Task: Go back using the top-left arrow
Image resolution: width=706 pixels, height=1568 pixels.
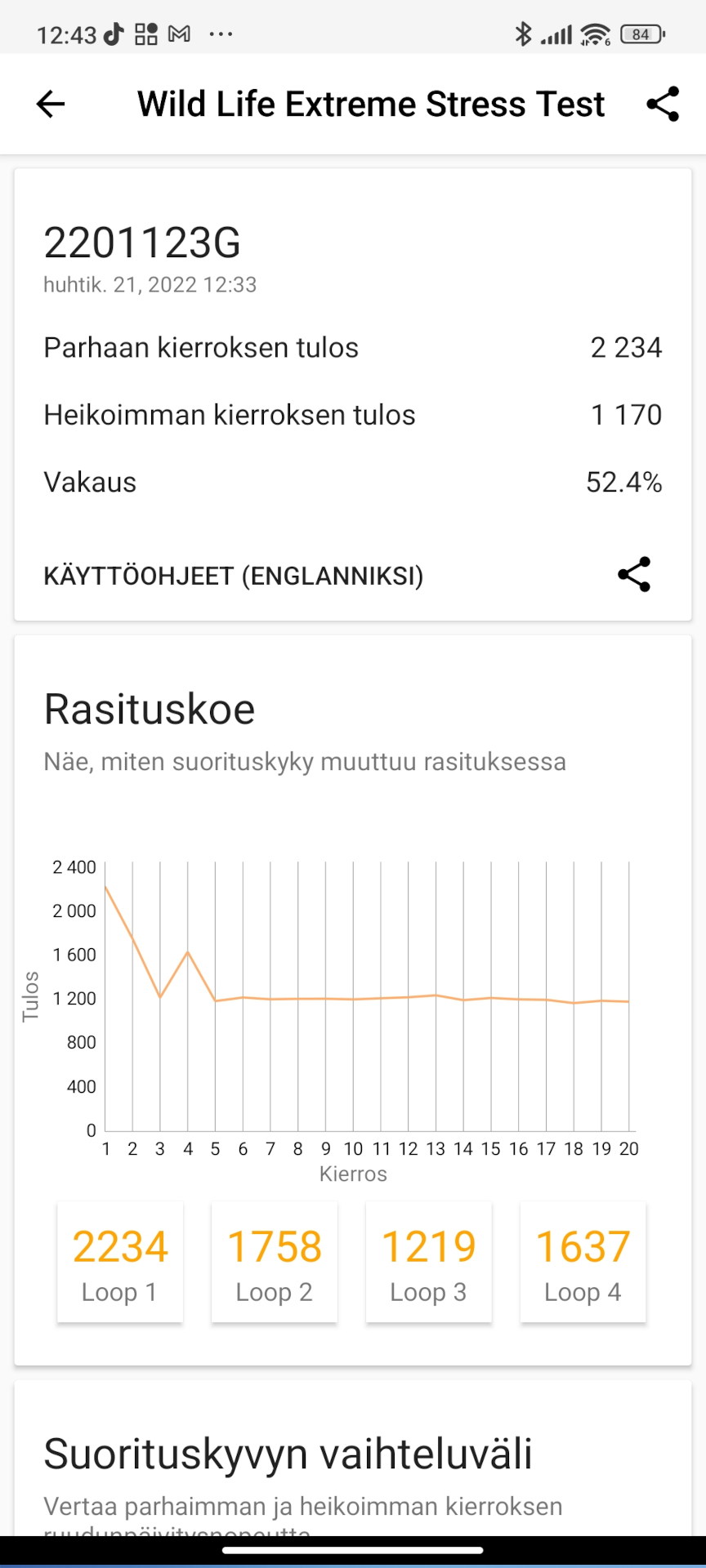Action: pyautogui.click(x=51, y=104)
